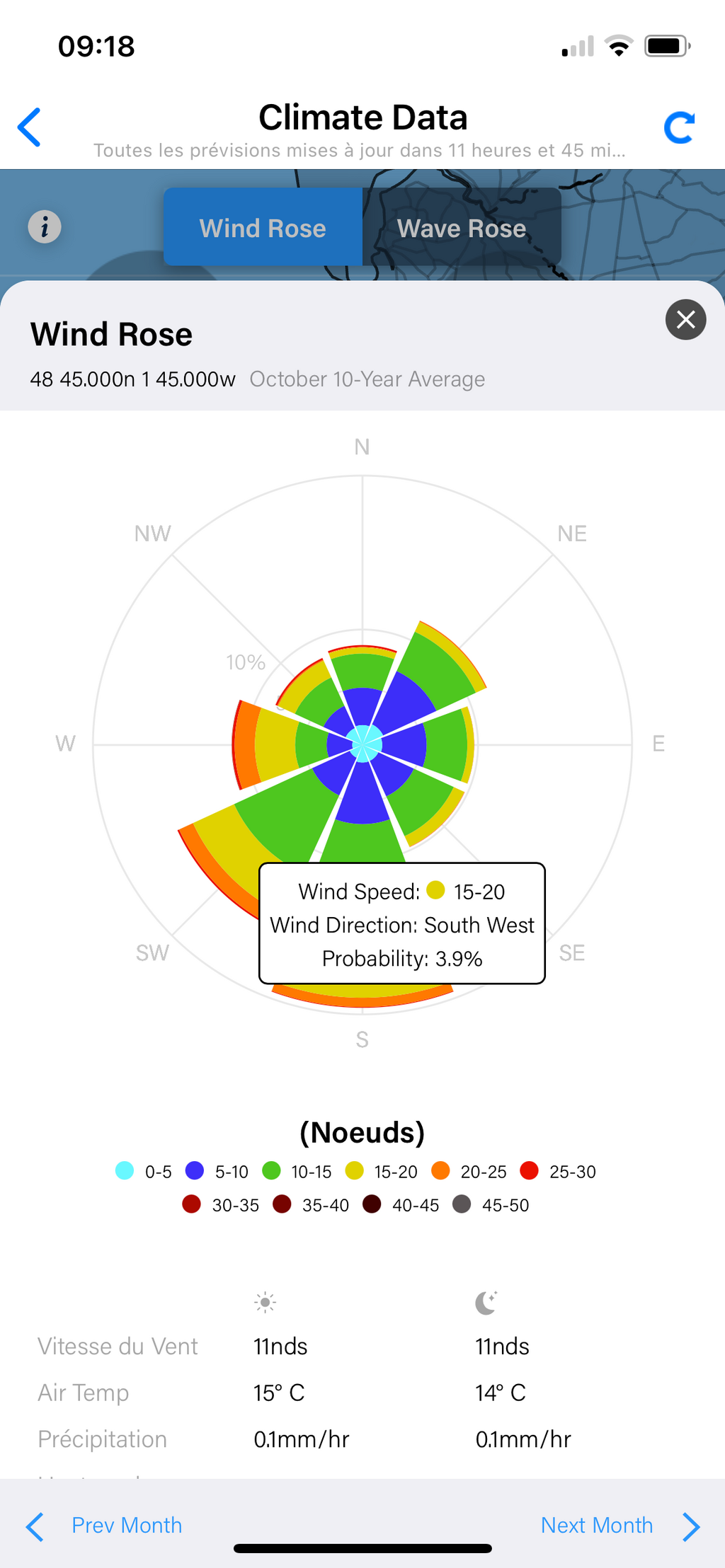This screenshot has width=725, height=1568.
Task: Refresh the climate data
Action: (679, 127)
